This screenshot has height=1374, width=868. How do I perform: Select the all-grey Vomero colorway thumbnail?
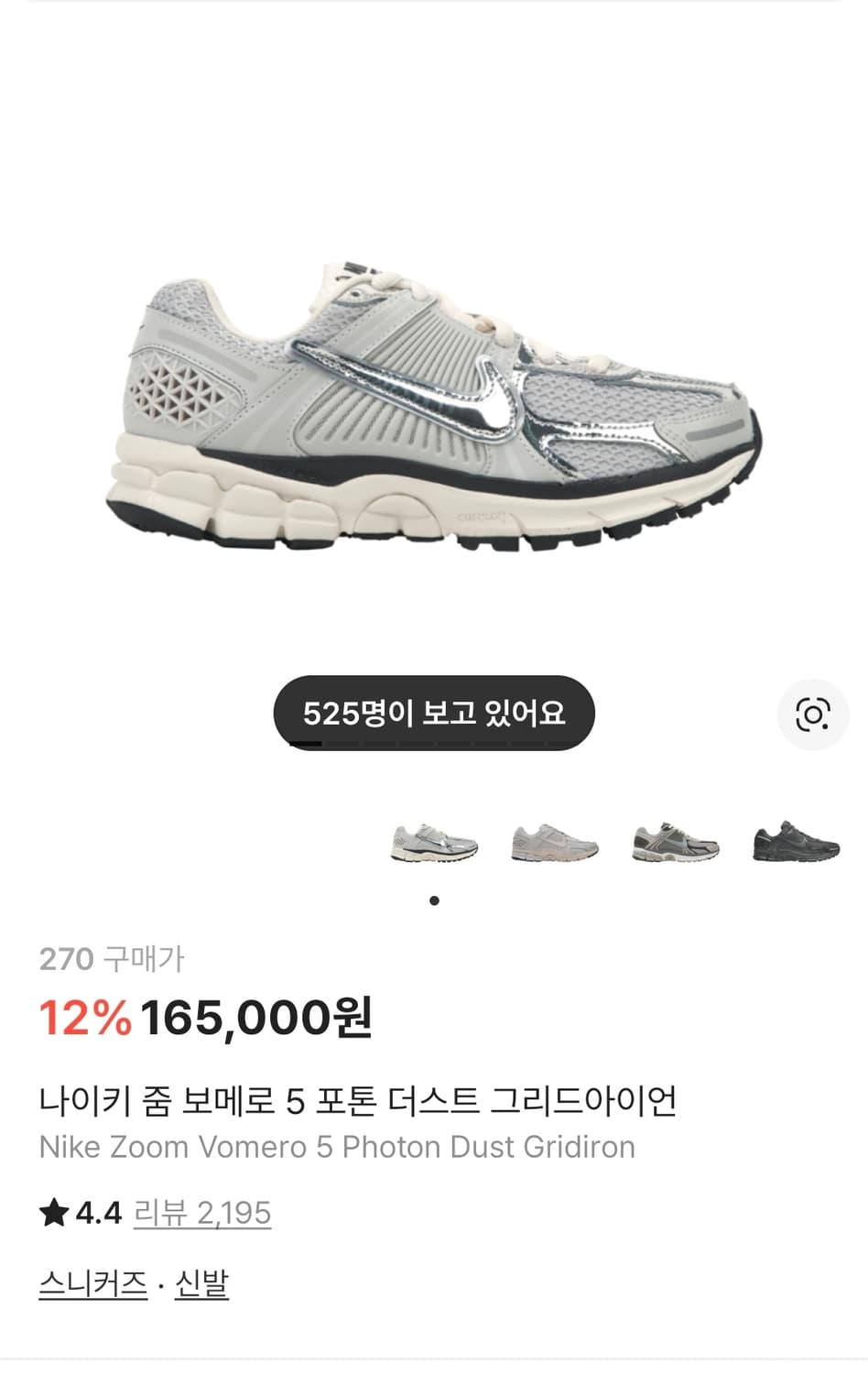click(x=554, y=845)
